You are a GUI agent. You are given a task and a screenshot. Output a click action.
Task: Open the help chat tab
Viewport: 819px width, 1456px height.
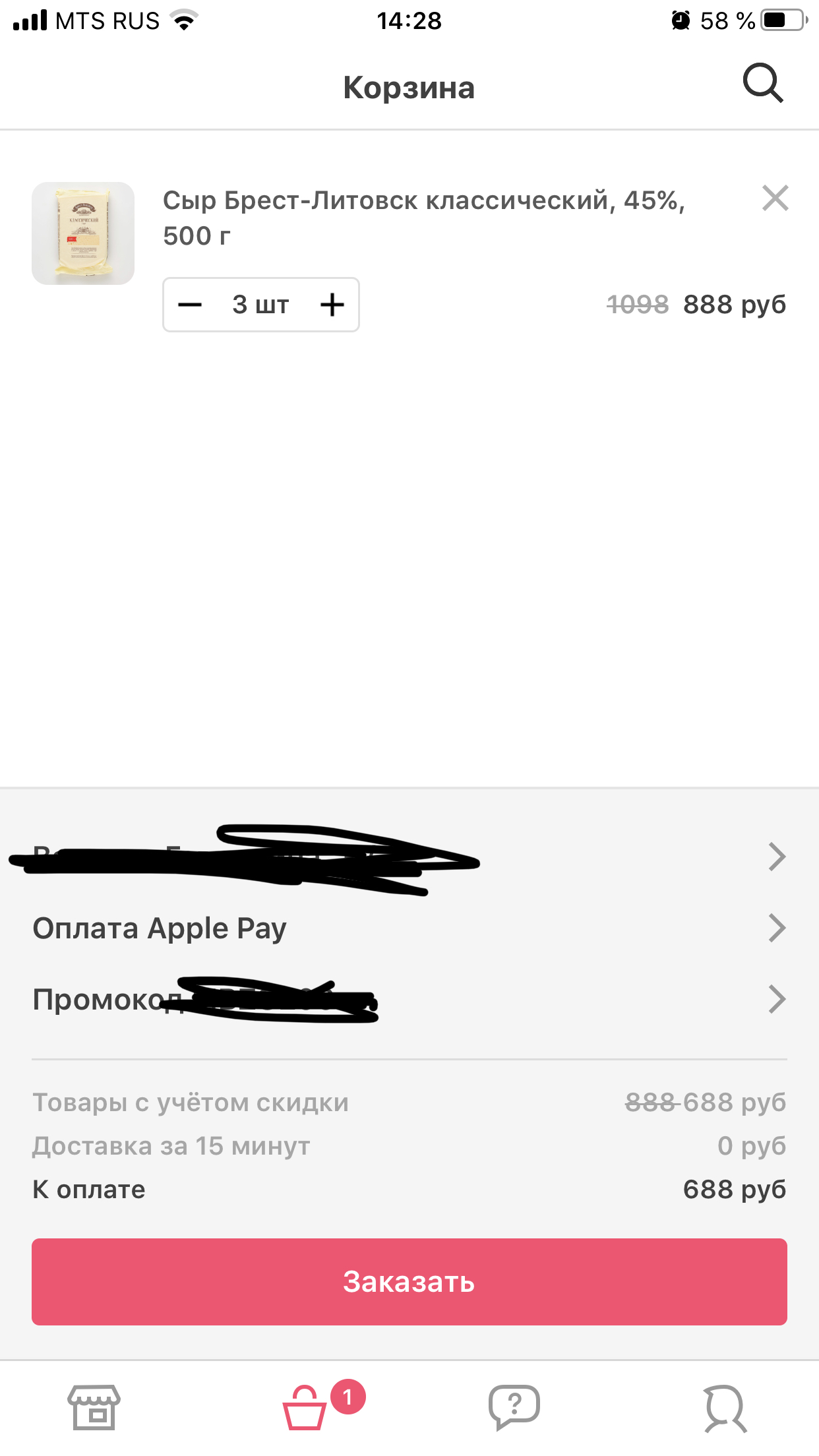[x=514, y=1407]
